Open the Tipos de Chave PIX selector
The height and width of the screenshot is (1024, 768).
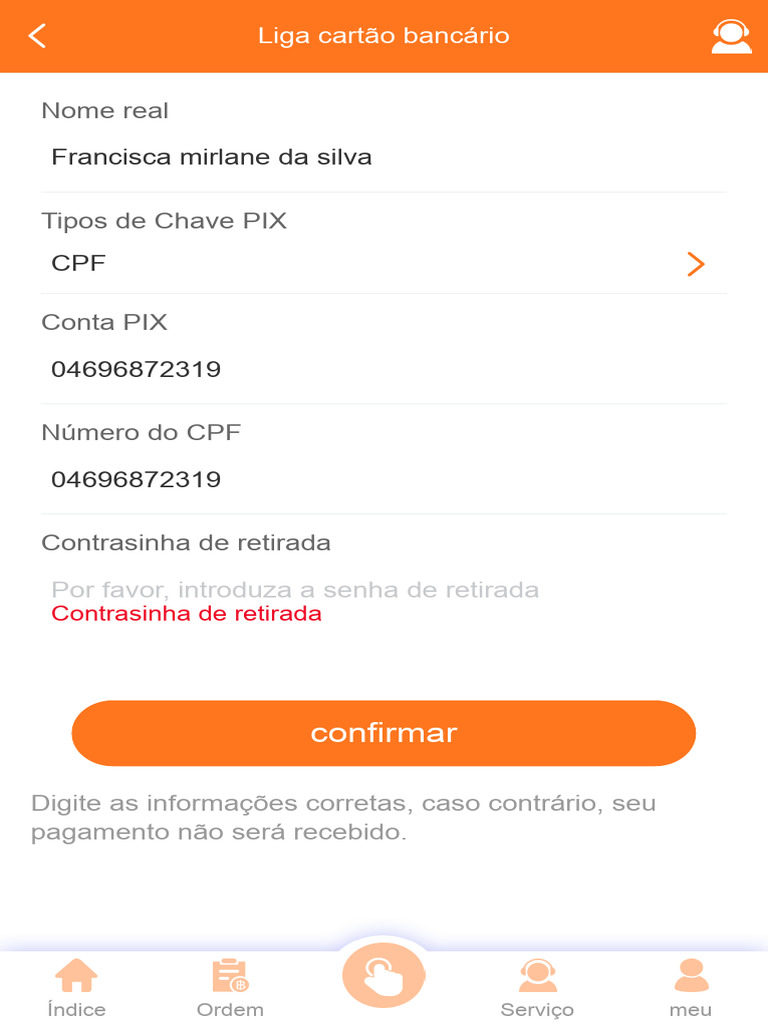tap(384, 263)
